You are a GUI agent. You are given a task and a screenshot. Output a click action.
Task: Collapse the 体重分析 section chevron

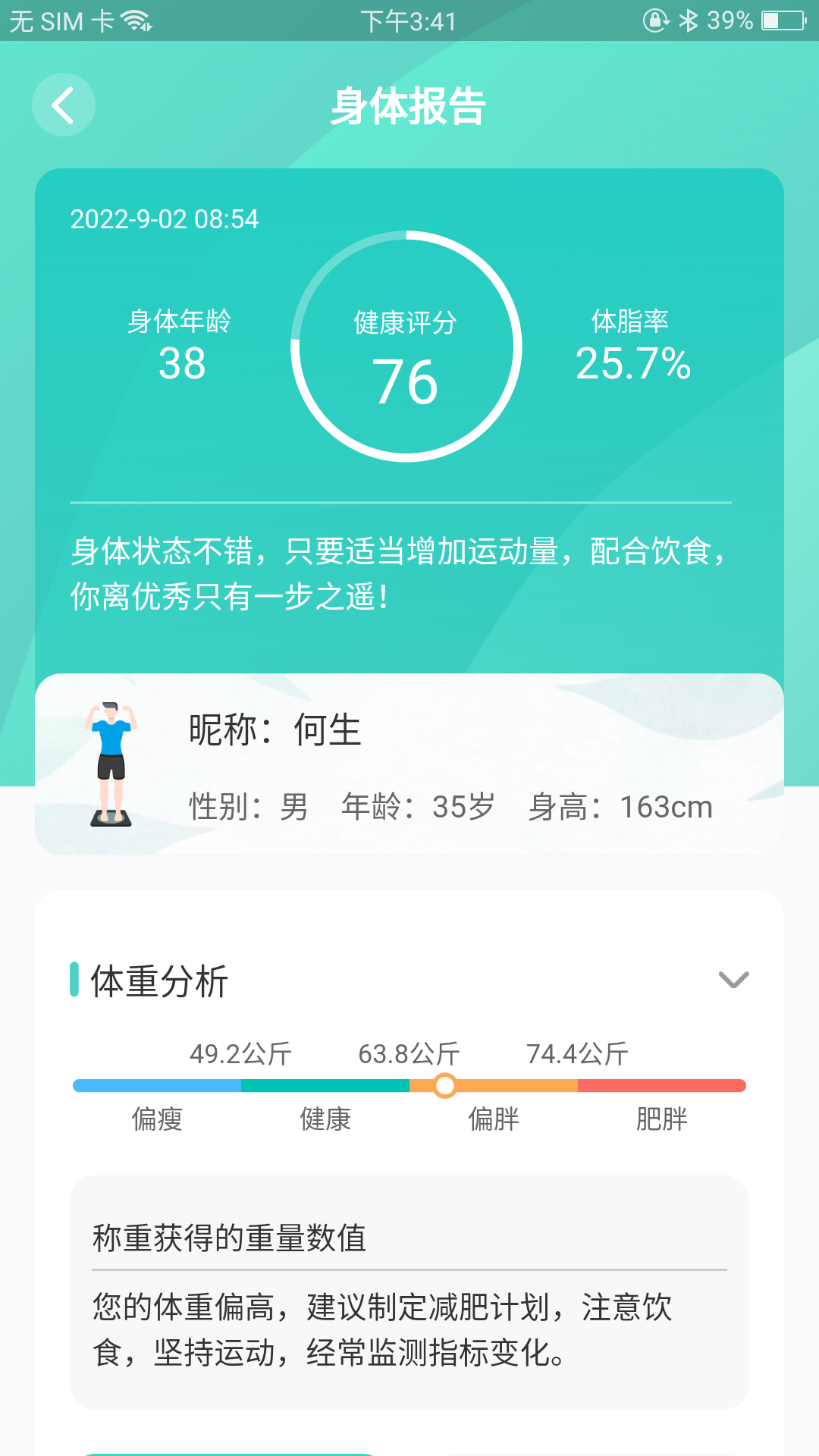733,980
